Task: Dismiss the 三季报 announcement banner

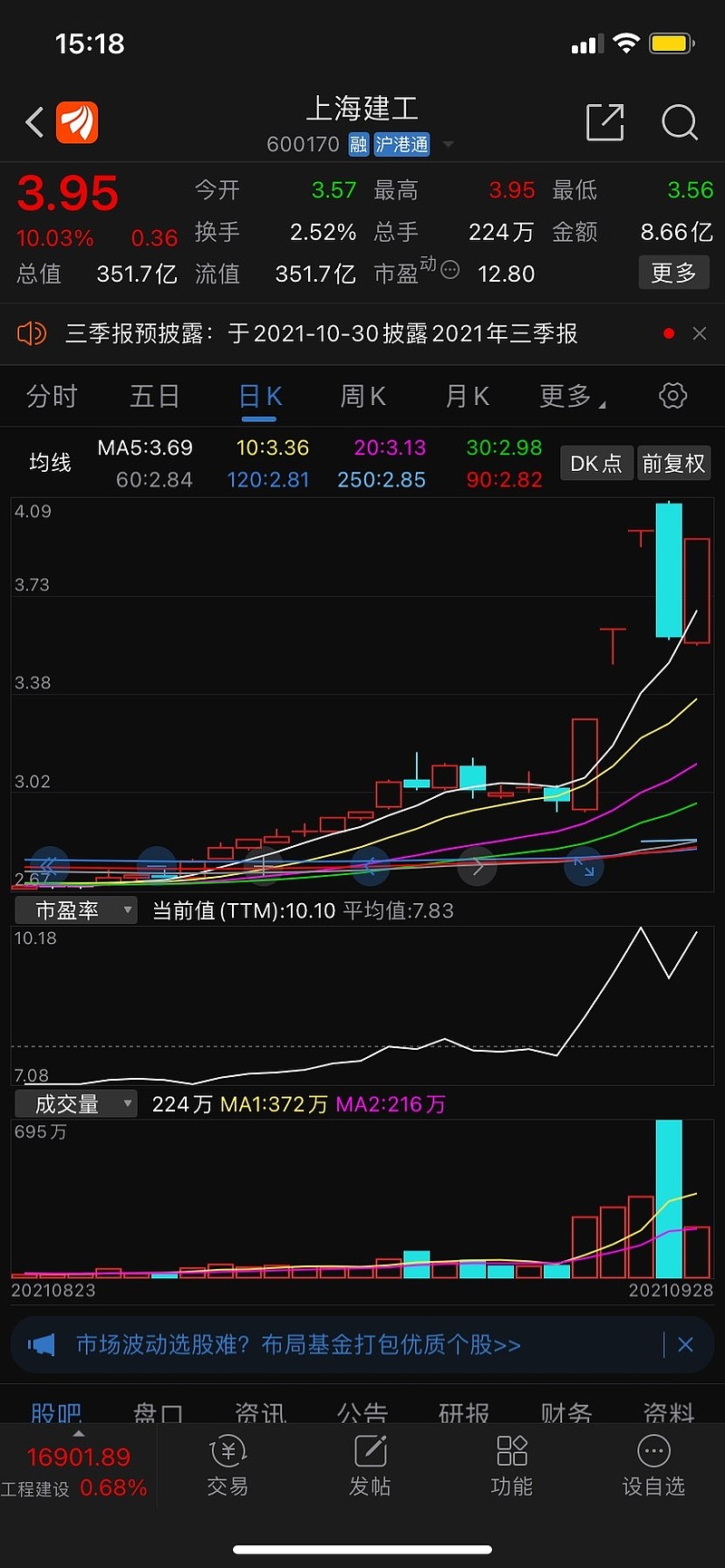Action: click(x=700, y=333)
